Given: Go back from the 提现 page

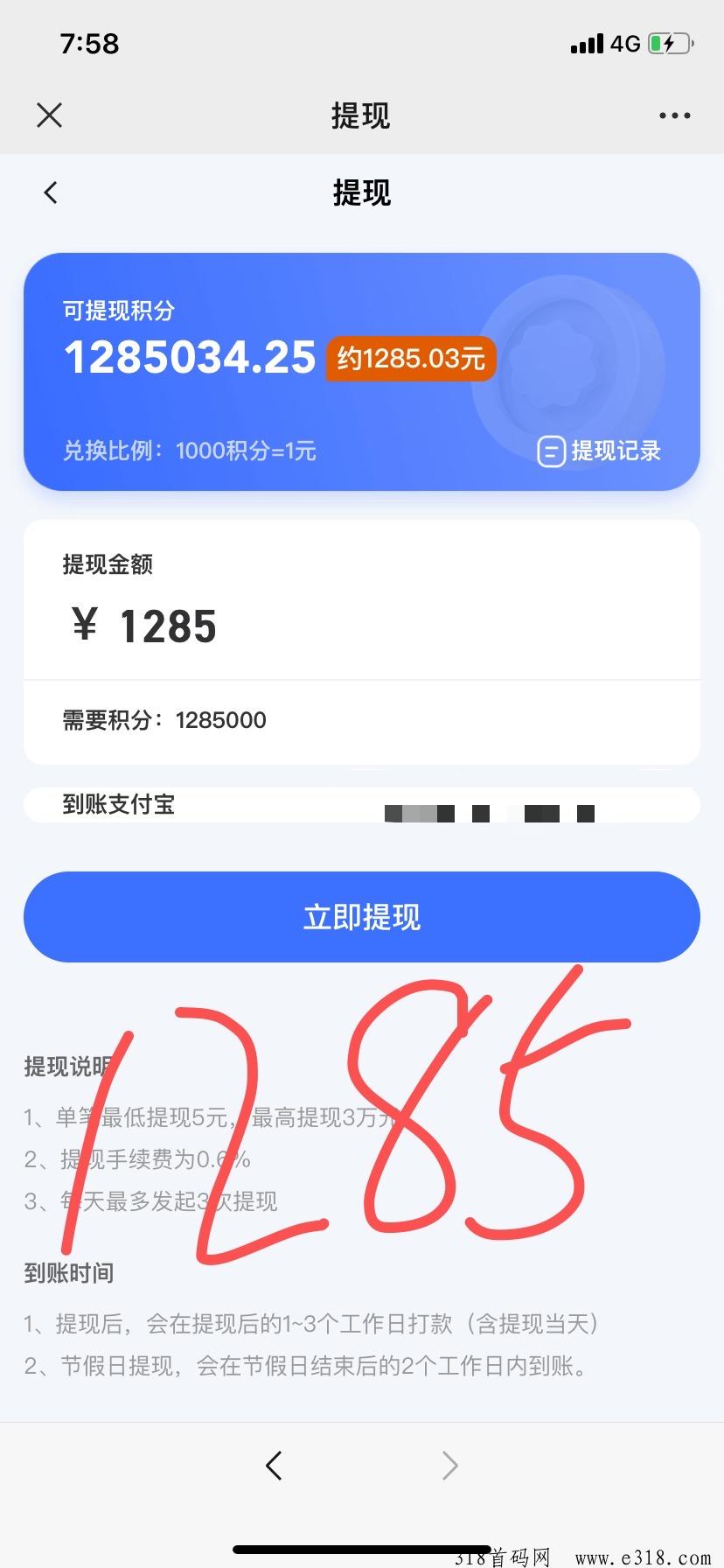Looking at the screenshot, I should [51, 192].
